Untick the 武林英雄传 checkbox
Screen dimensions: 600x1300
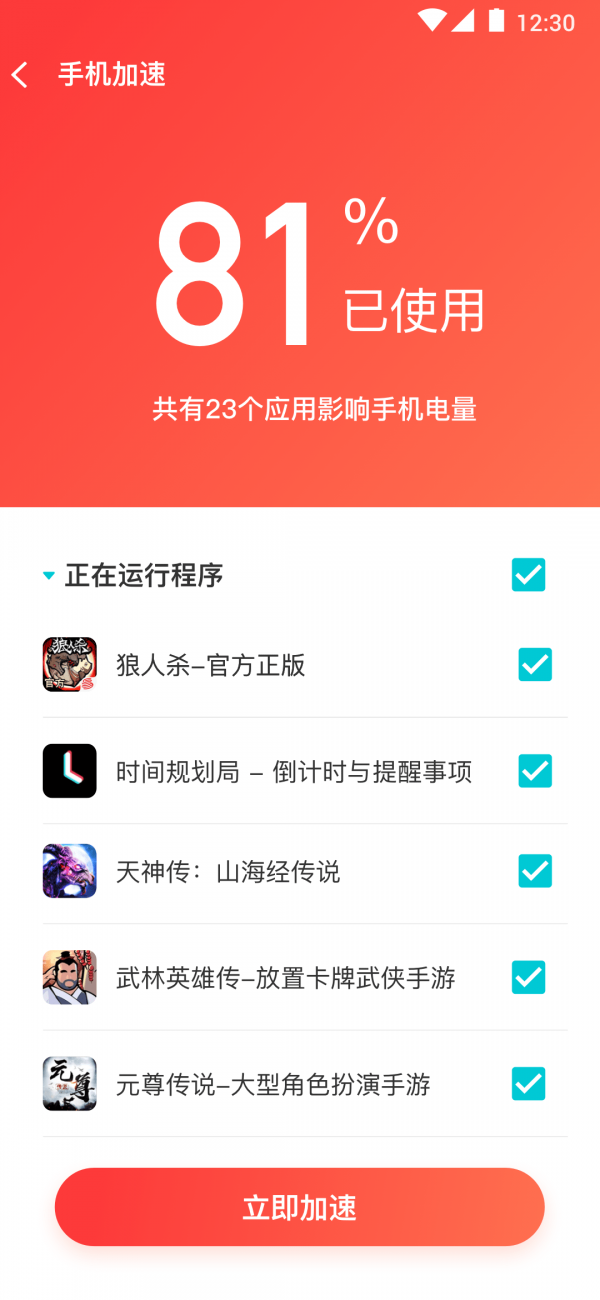pos(528,977)
